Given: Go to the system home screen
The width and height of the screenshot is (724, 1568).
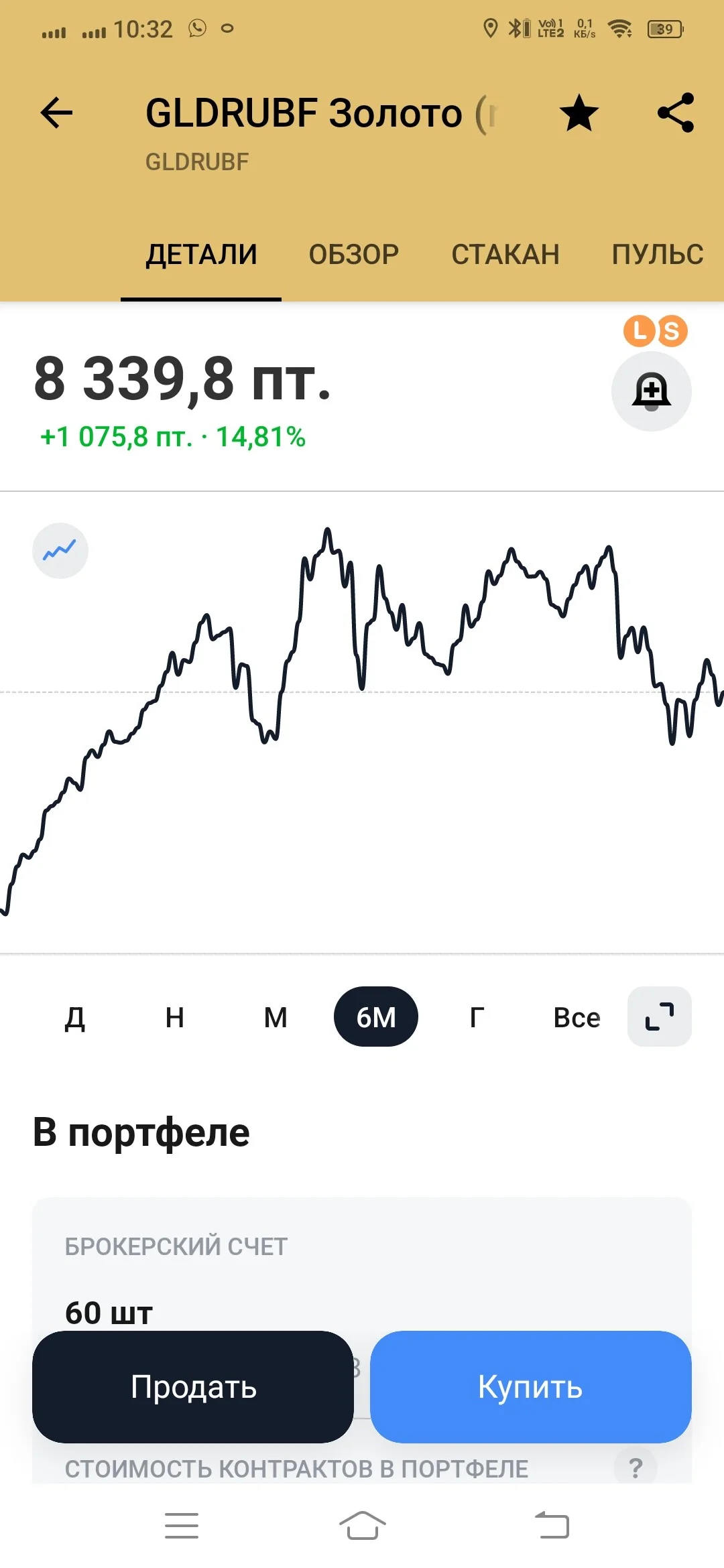Looking at the screenshot, I should [x=362, y=1526].
